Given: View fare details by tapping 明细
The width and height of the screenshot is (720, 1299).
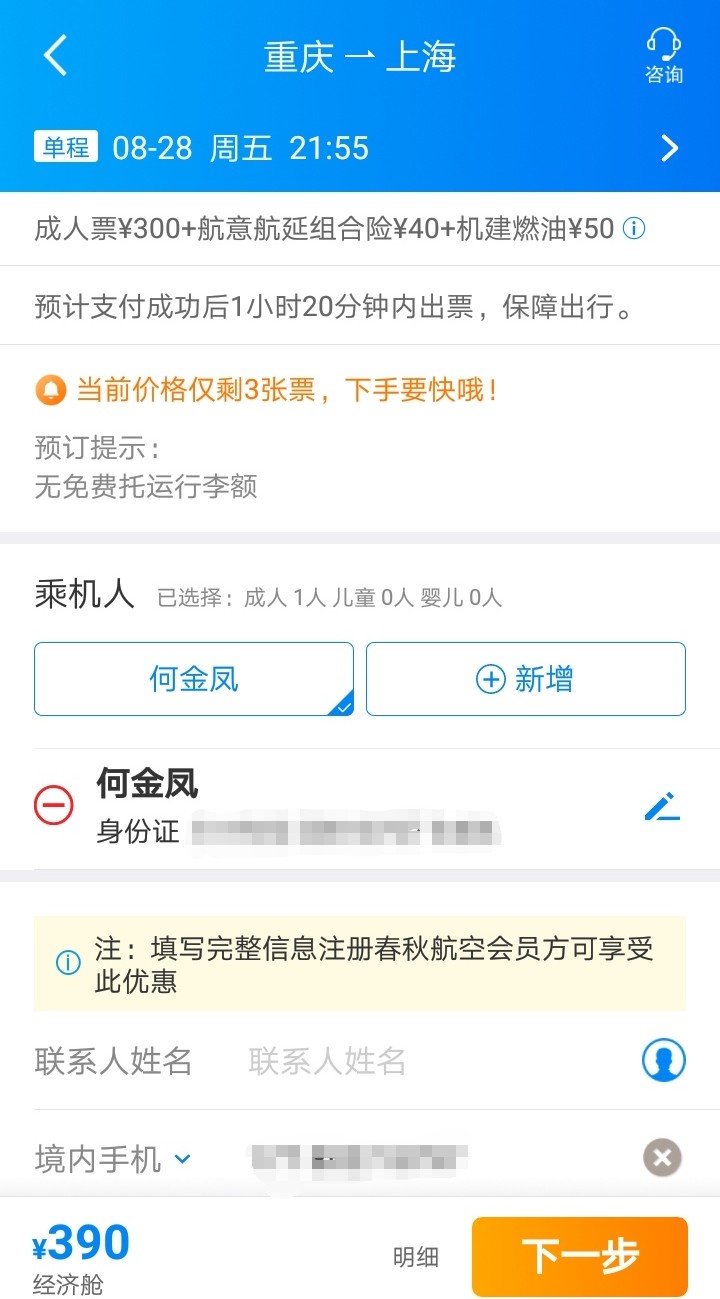Looking at the screenshot, I should click(x=416, y=1257).
